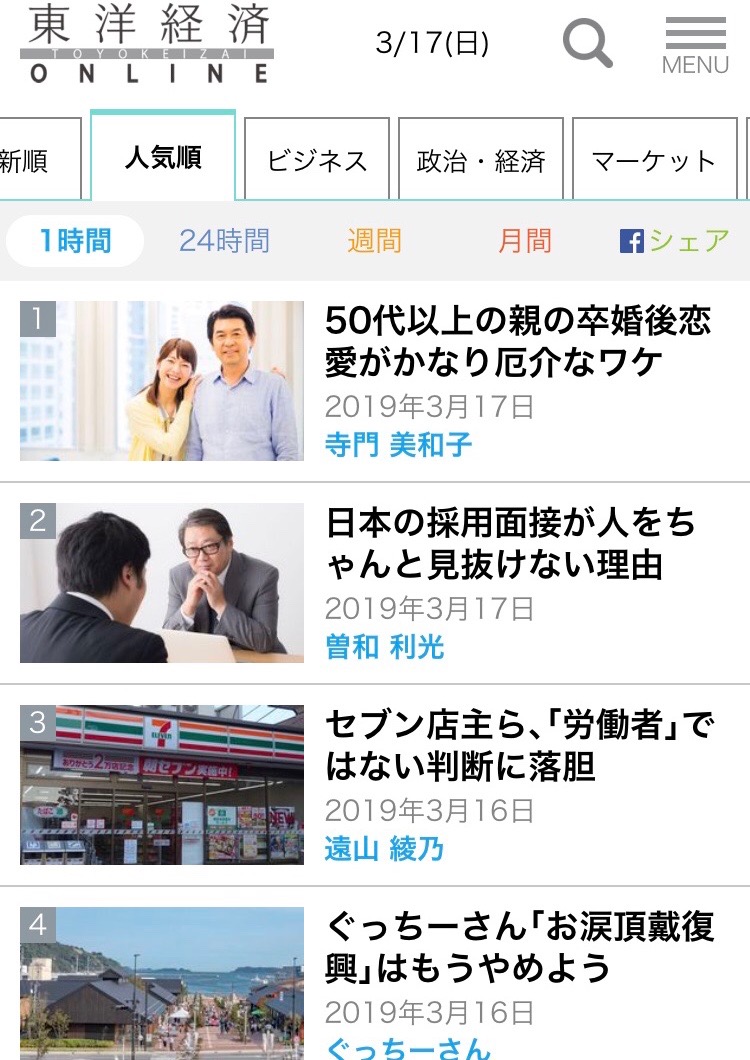Tap author name 遠山 綾乃
Image resolution: width=750 pixels, height=1060 pixels.
click(384, 849)
